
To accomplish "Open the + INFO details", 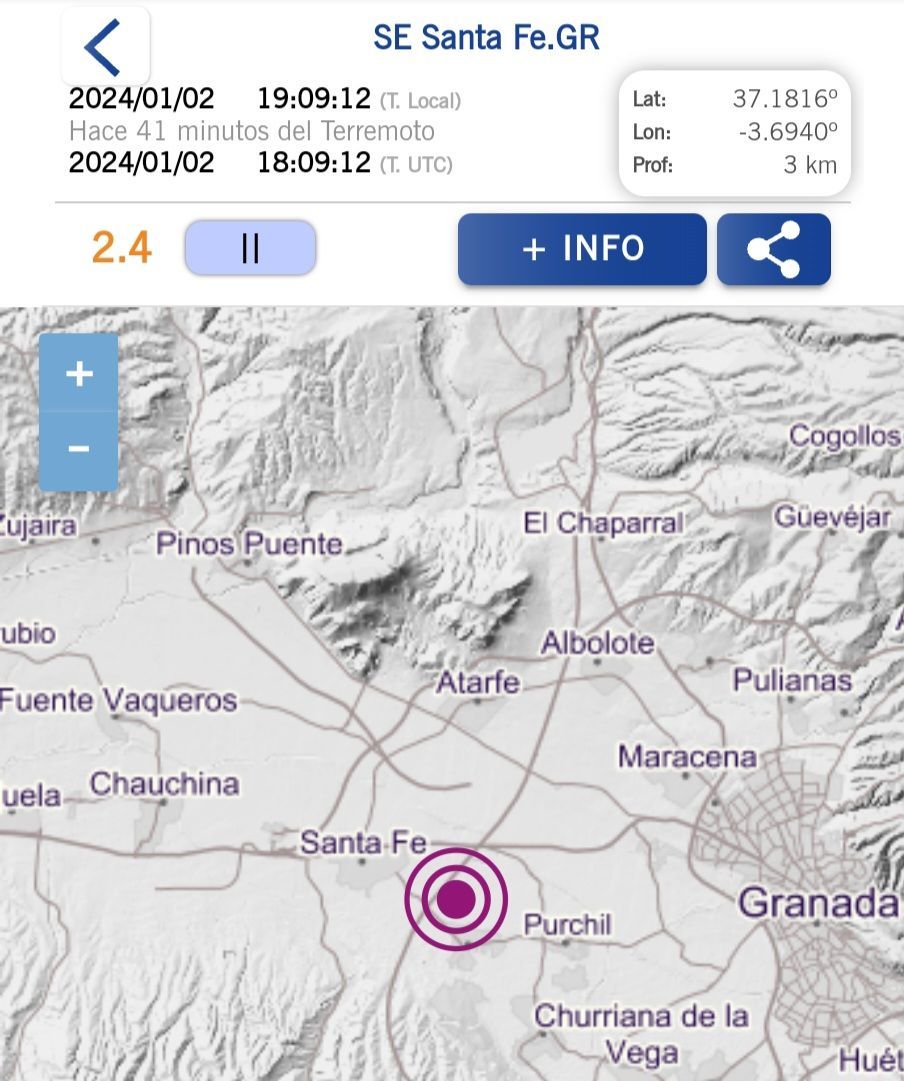I will (582, 249).
